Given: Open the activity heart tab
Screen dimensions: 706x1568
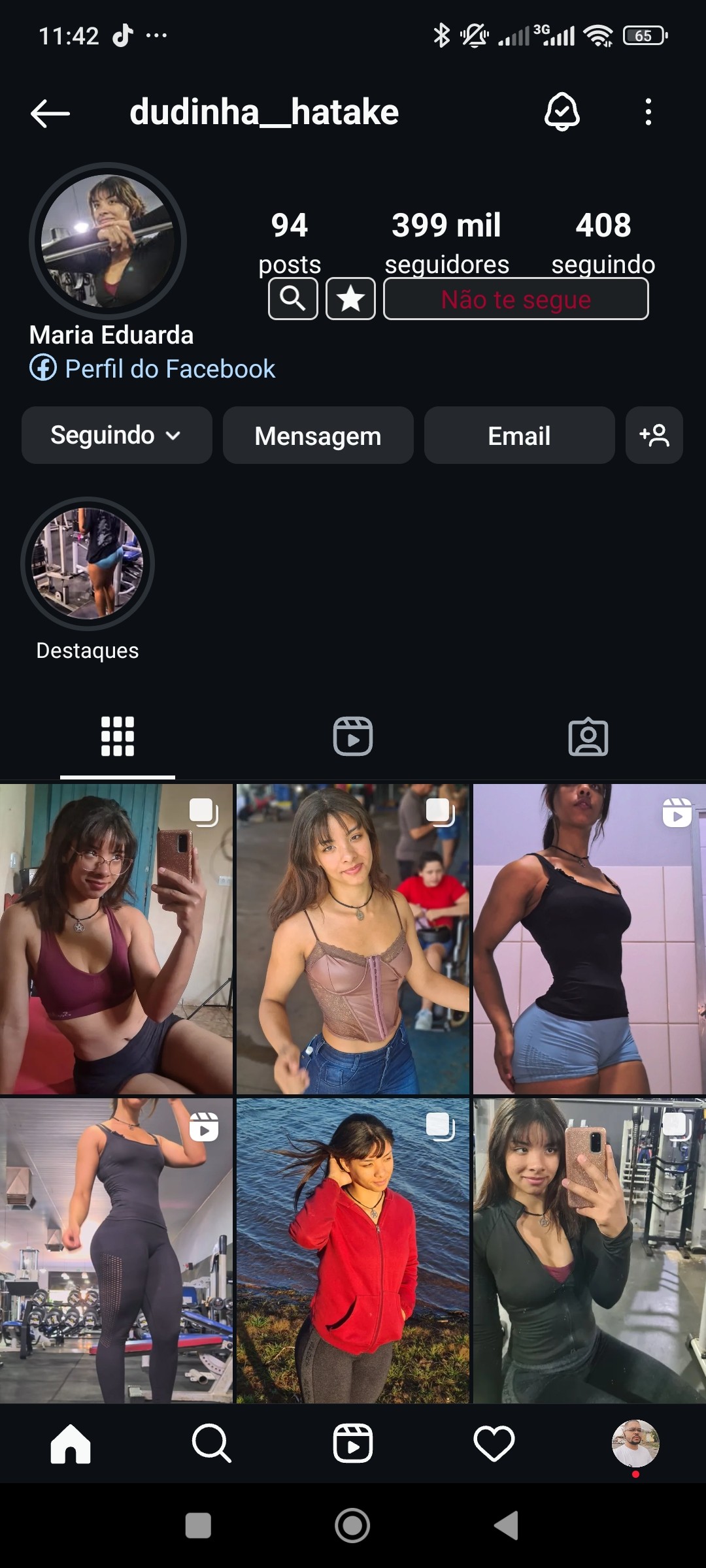Looking at the screenshot, I should click(x=494, y=1443).
